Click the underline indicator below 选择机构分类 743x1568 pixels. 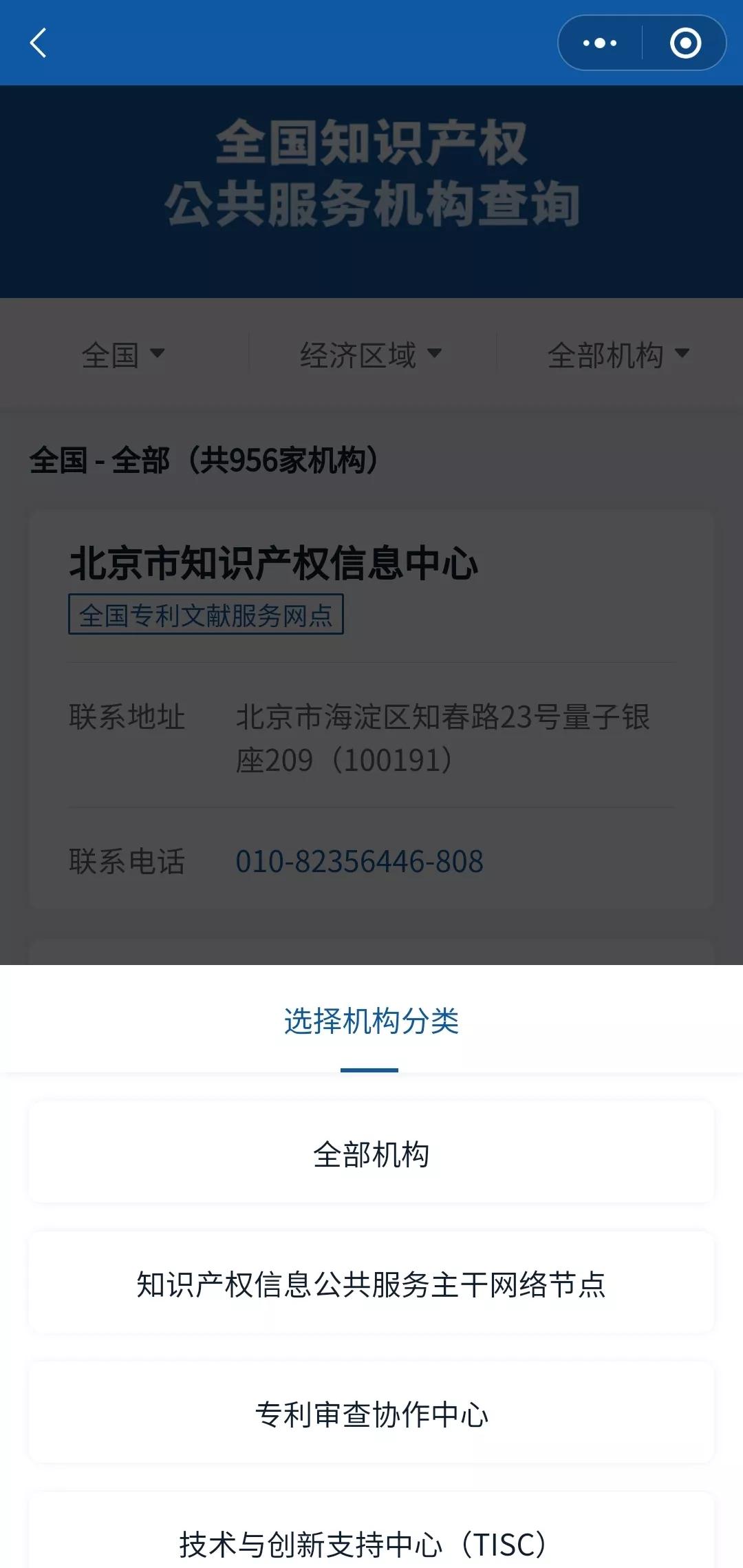pyautogui.click(x=371, y=1070)
